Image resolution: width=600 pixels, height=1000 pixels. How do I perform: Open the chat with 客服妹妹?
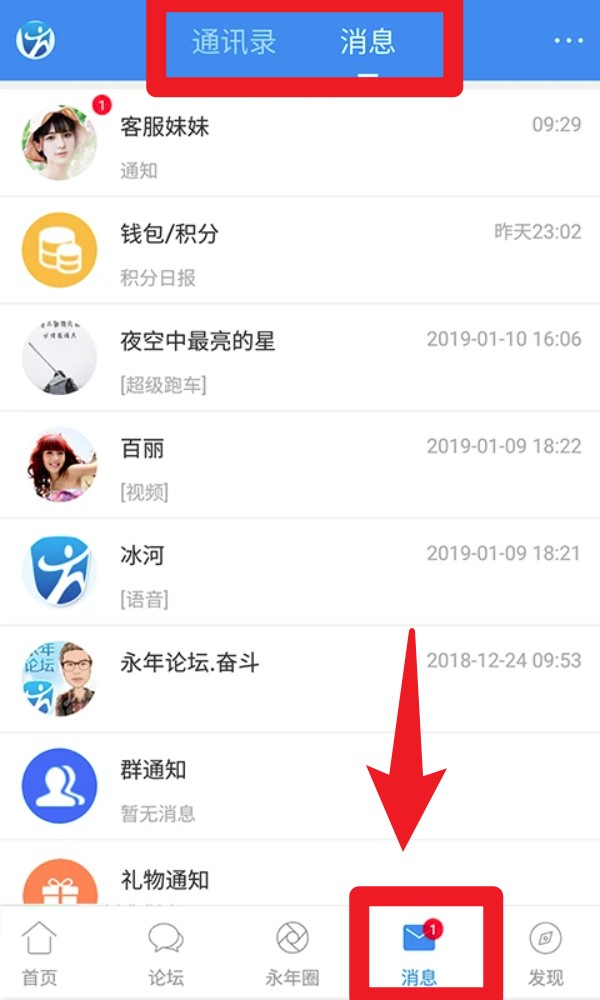point(300,143)
